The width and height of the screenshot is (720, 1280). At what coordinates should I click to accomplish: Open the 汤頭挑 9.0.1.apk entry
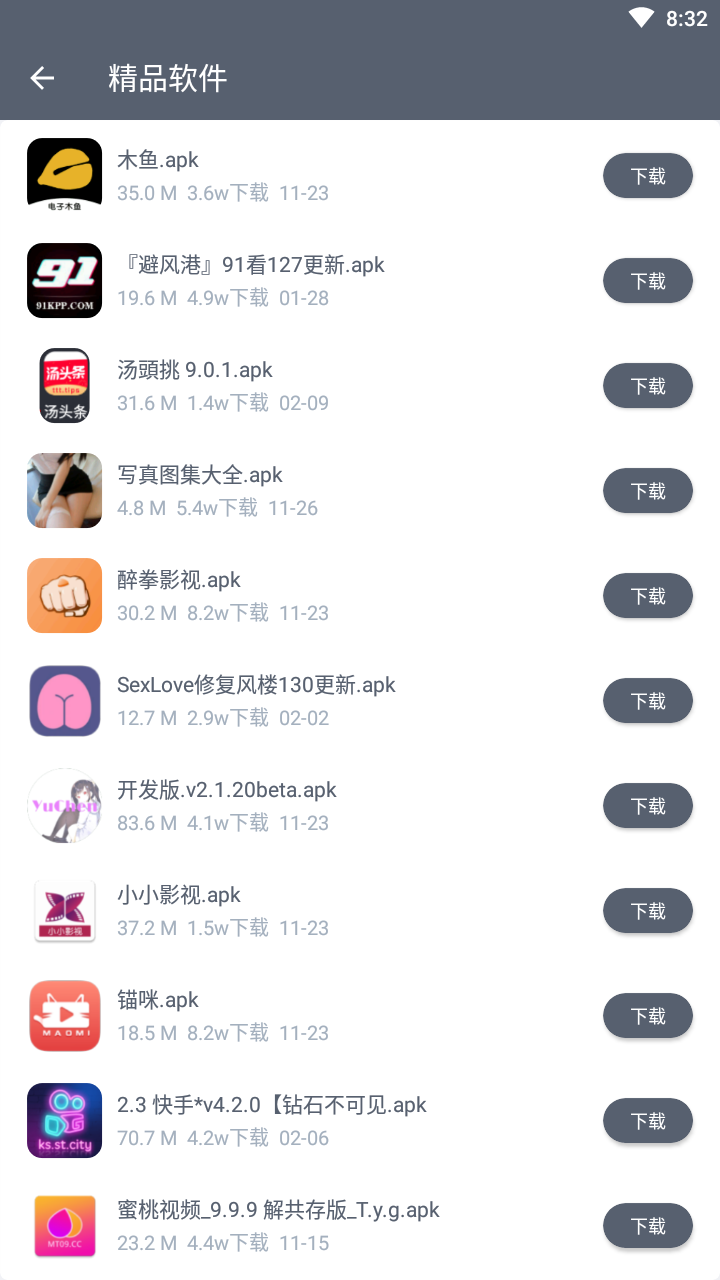coord(196,369)
